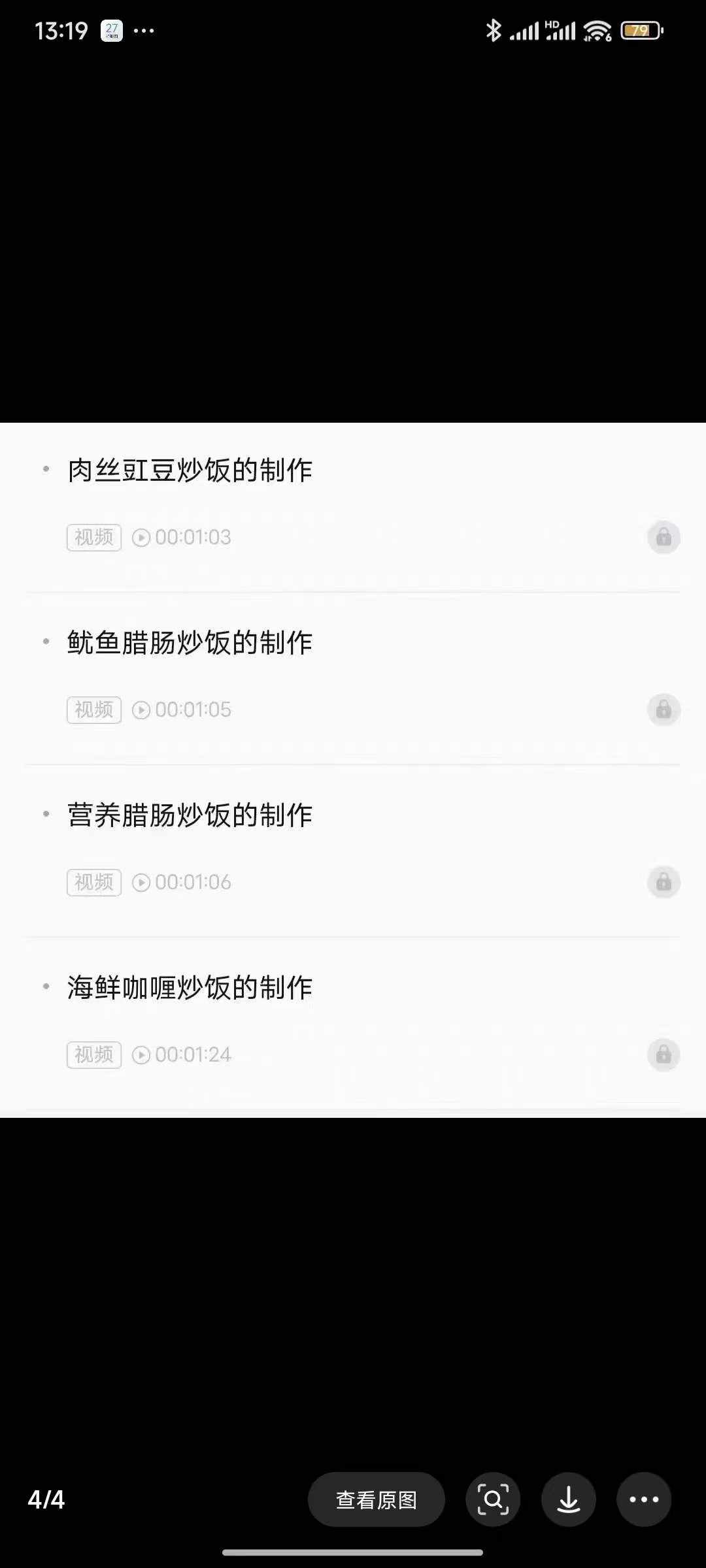
Task: Tap the play icon next to 00:01:05
Action: coord(143,710)
